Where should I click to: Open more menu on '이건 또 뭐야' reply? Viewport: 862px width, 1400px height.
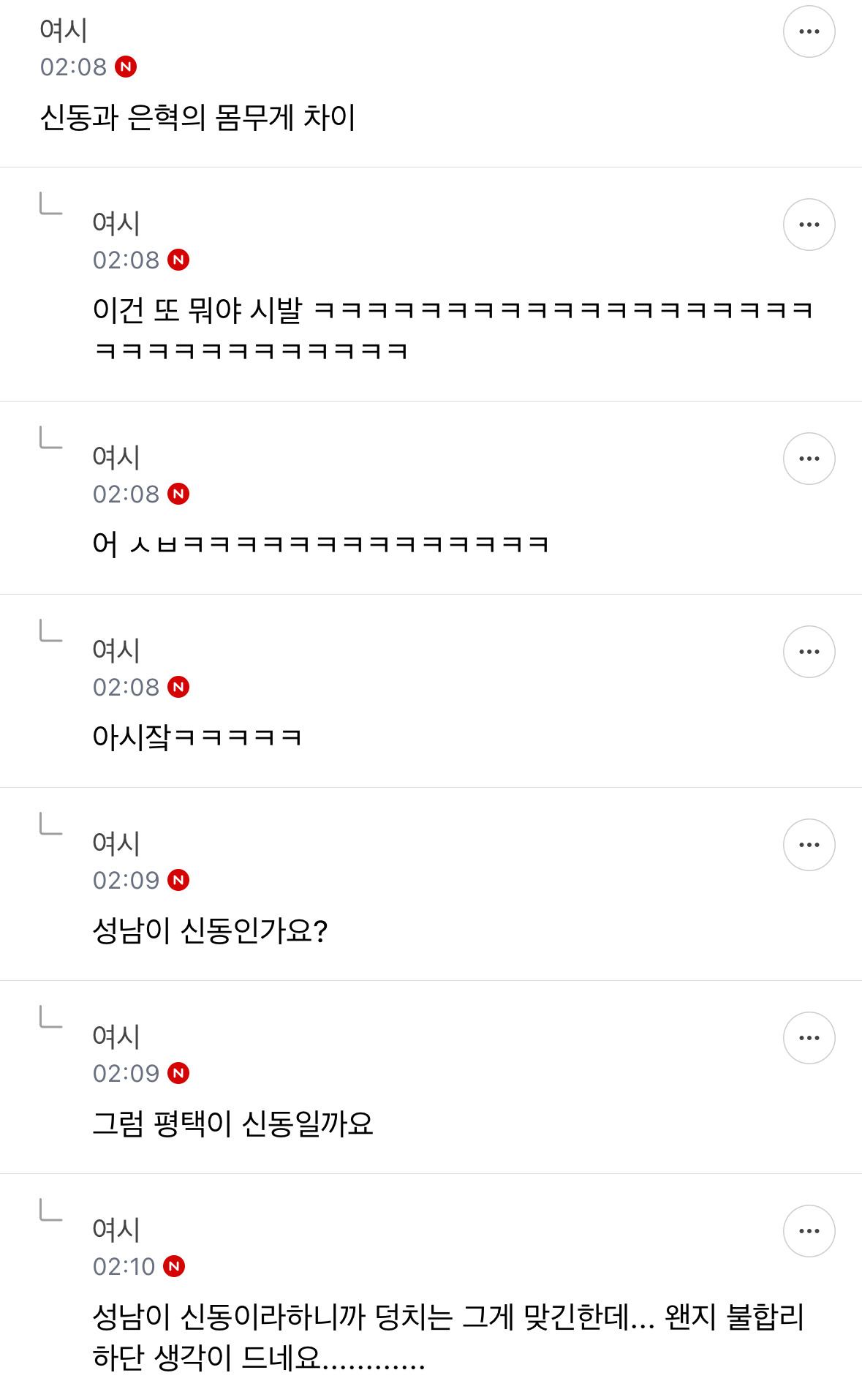pos(809,225)
